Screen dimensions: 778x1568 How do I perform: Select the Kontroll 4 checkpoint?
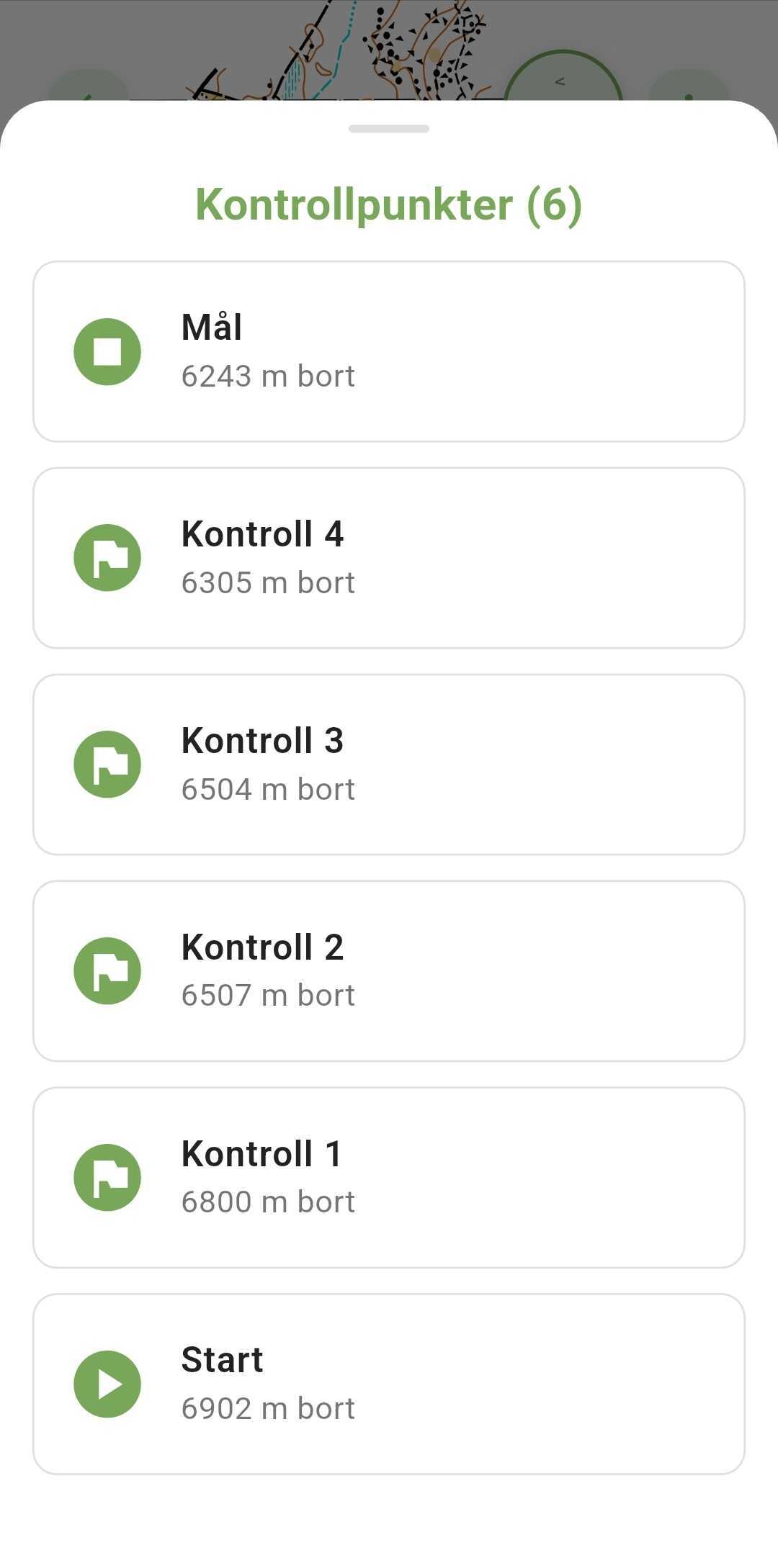point(389,557)
